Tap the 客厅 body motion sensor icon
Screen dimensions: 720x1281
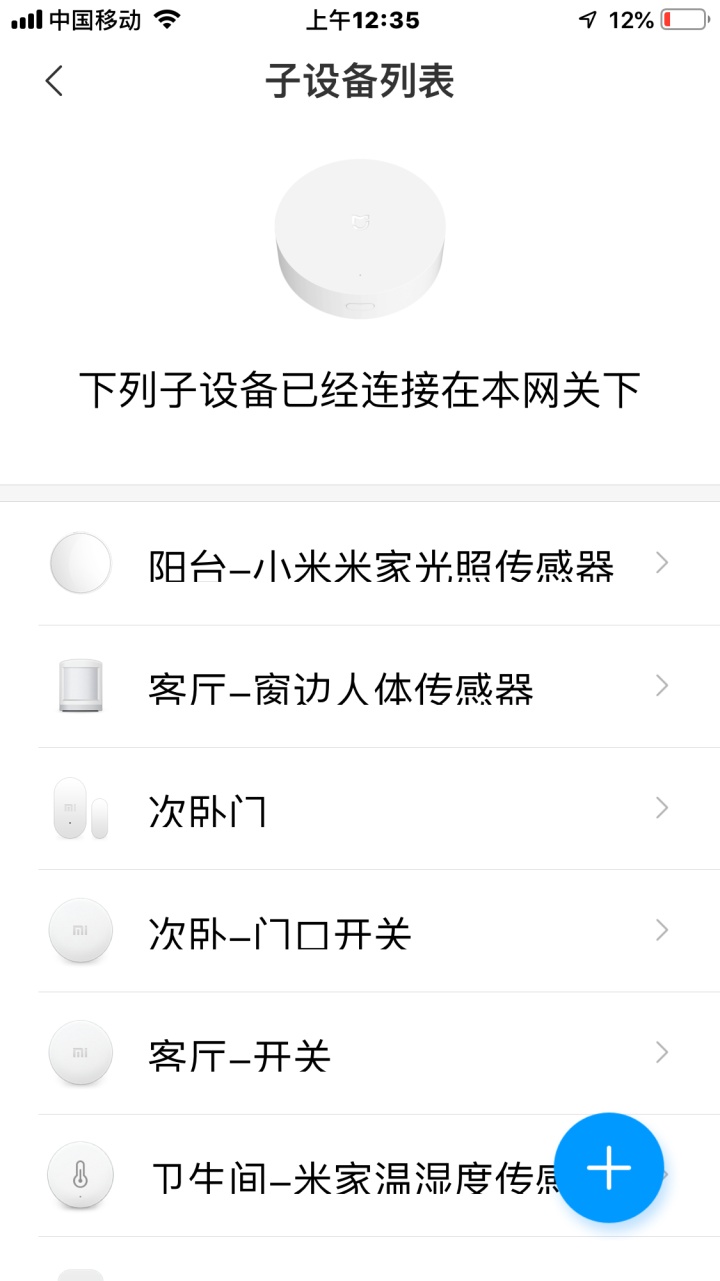click(80, 686)
